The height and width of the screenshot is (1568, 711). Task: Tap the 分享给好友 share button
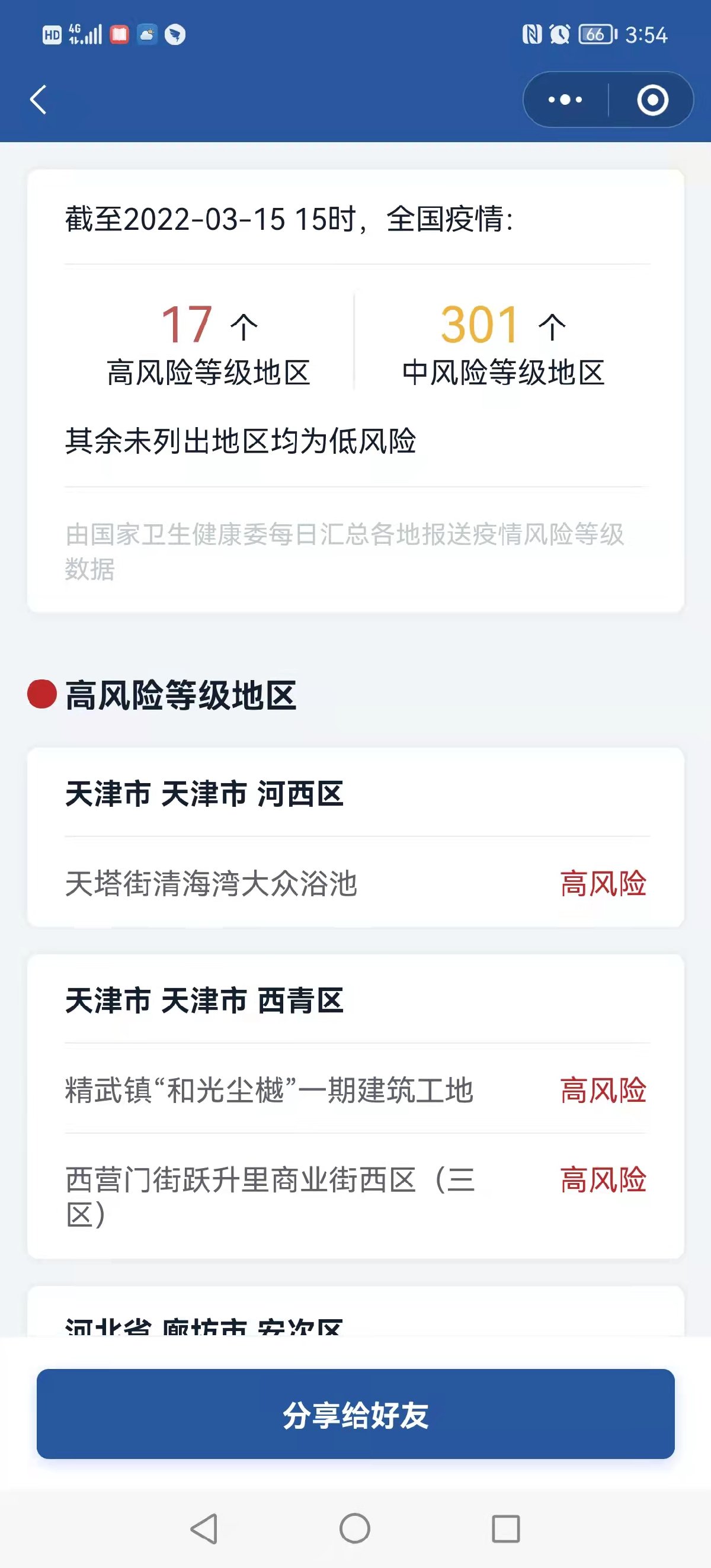pos(355,1413)
